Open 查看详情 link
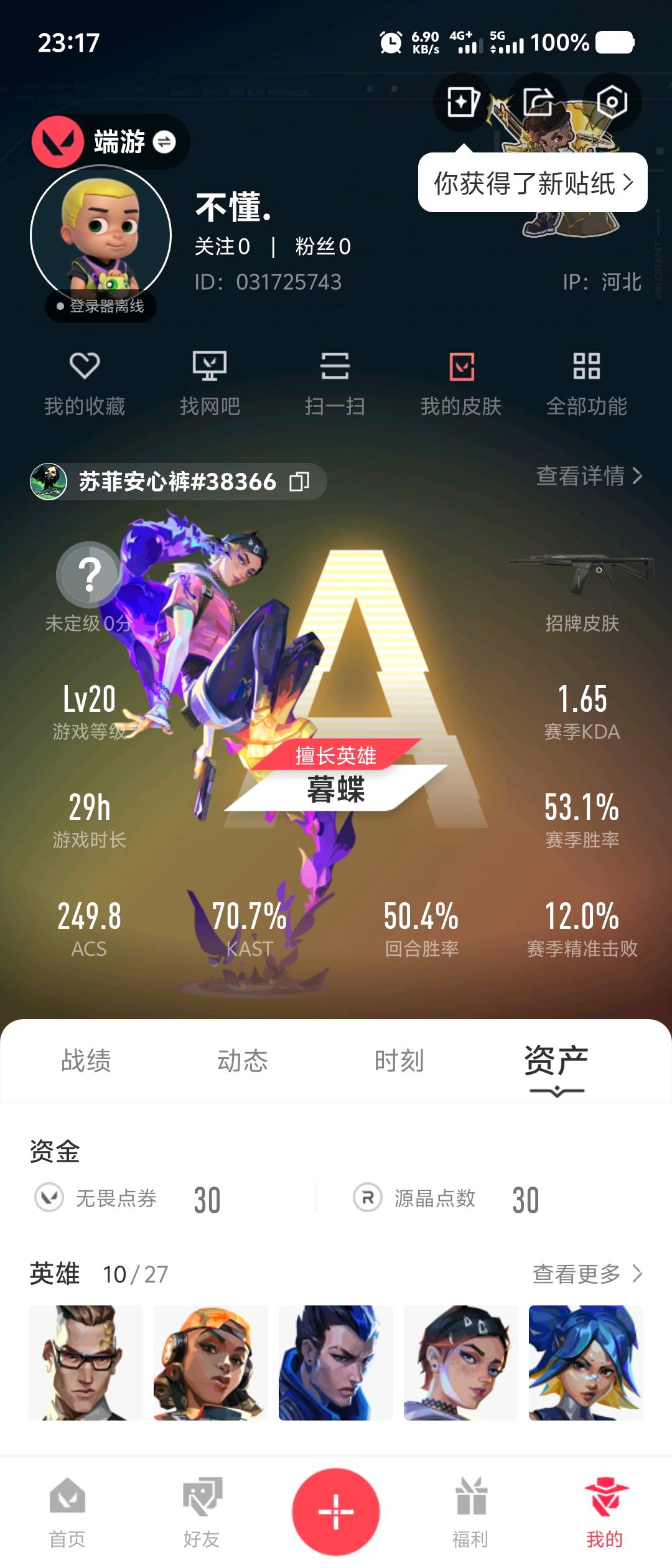Screen dimensions: 672x1568 coord(589,476)
